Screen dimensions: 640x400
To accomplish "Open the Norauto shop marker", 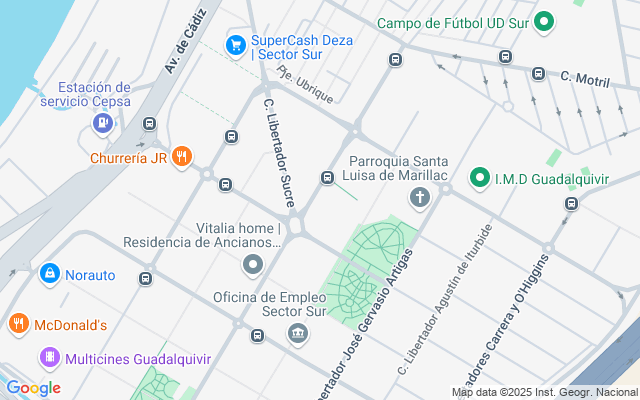I will coord(50,274).
